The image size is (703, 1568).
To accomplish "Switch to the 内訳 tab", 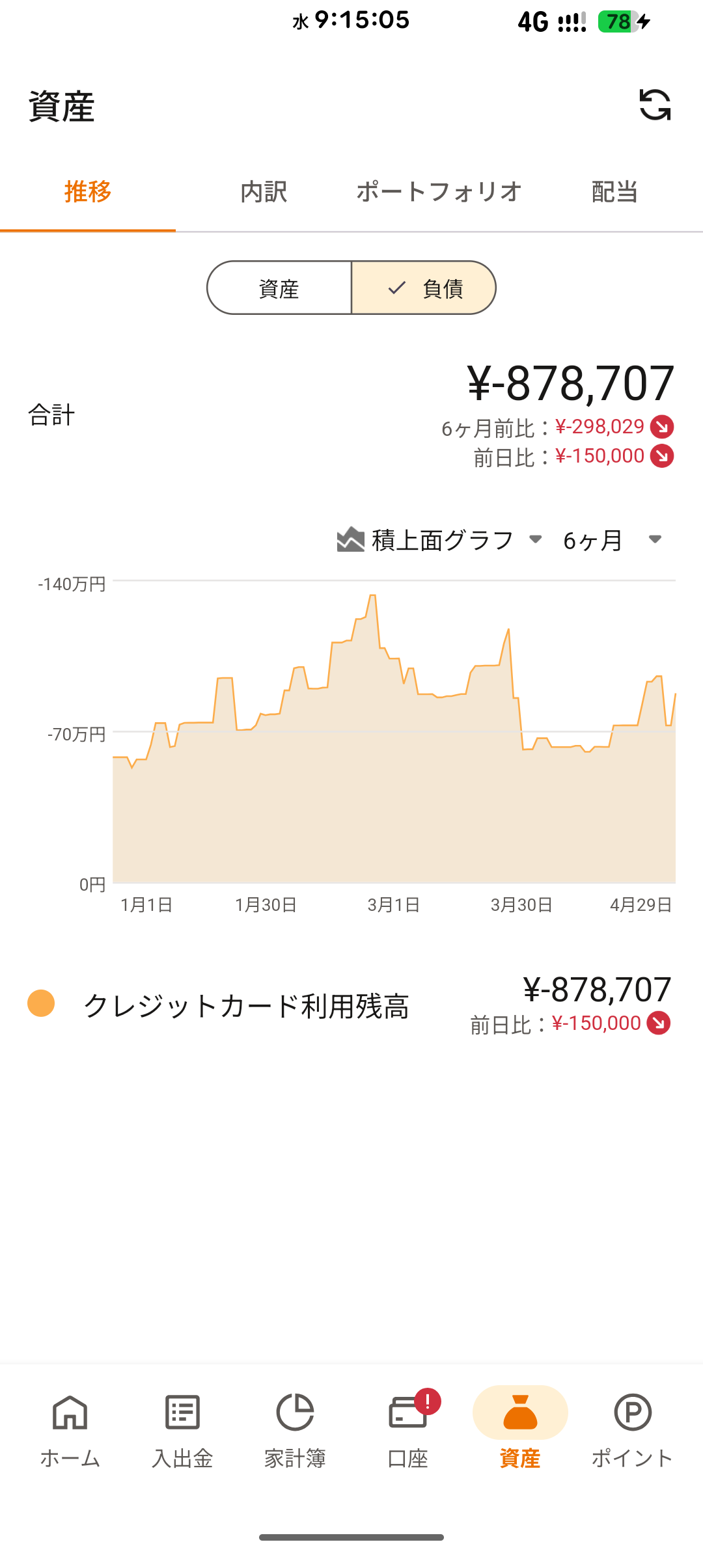I will 264,193.
